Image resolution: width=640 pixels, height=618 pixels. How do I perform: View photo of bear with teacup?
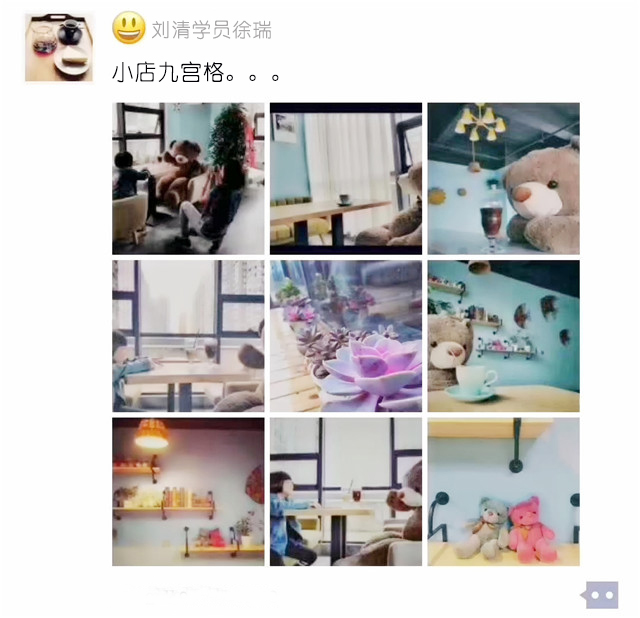click(x=503, y=336)
